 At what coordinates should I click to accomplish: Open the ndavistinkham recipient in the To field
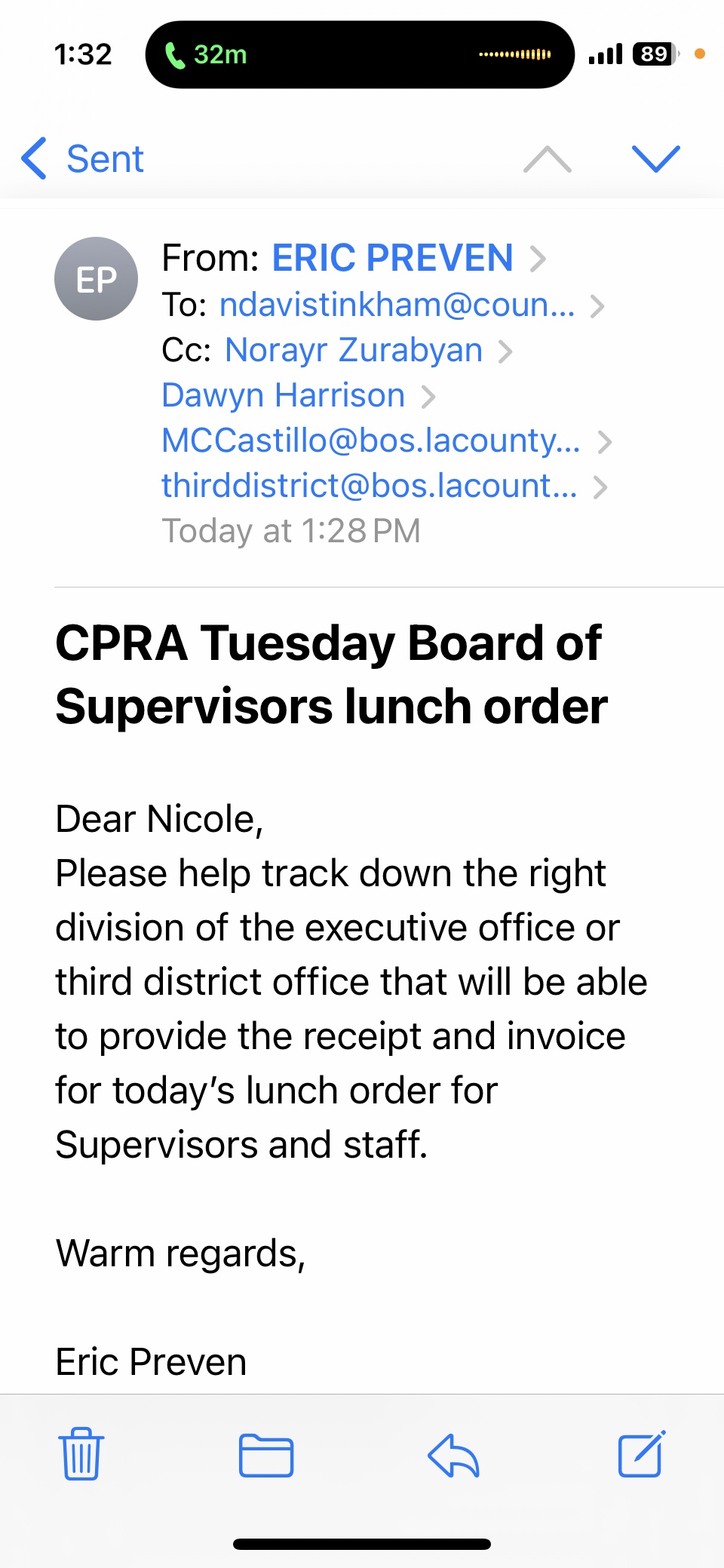tap(397, 305)
